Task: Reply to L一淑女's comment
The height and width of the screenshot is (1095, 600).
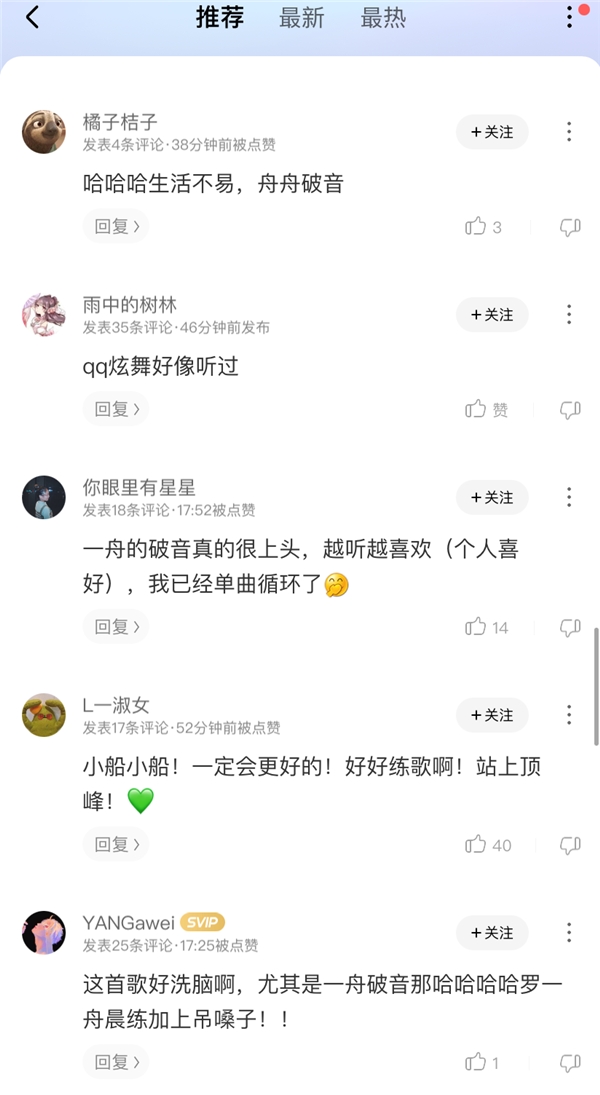Action: pyautogui.click(x=115, y=845)
